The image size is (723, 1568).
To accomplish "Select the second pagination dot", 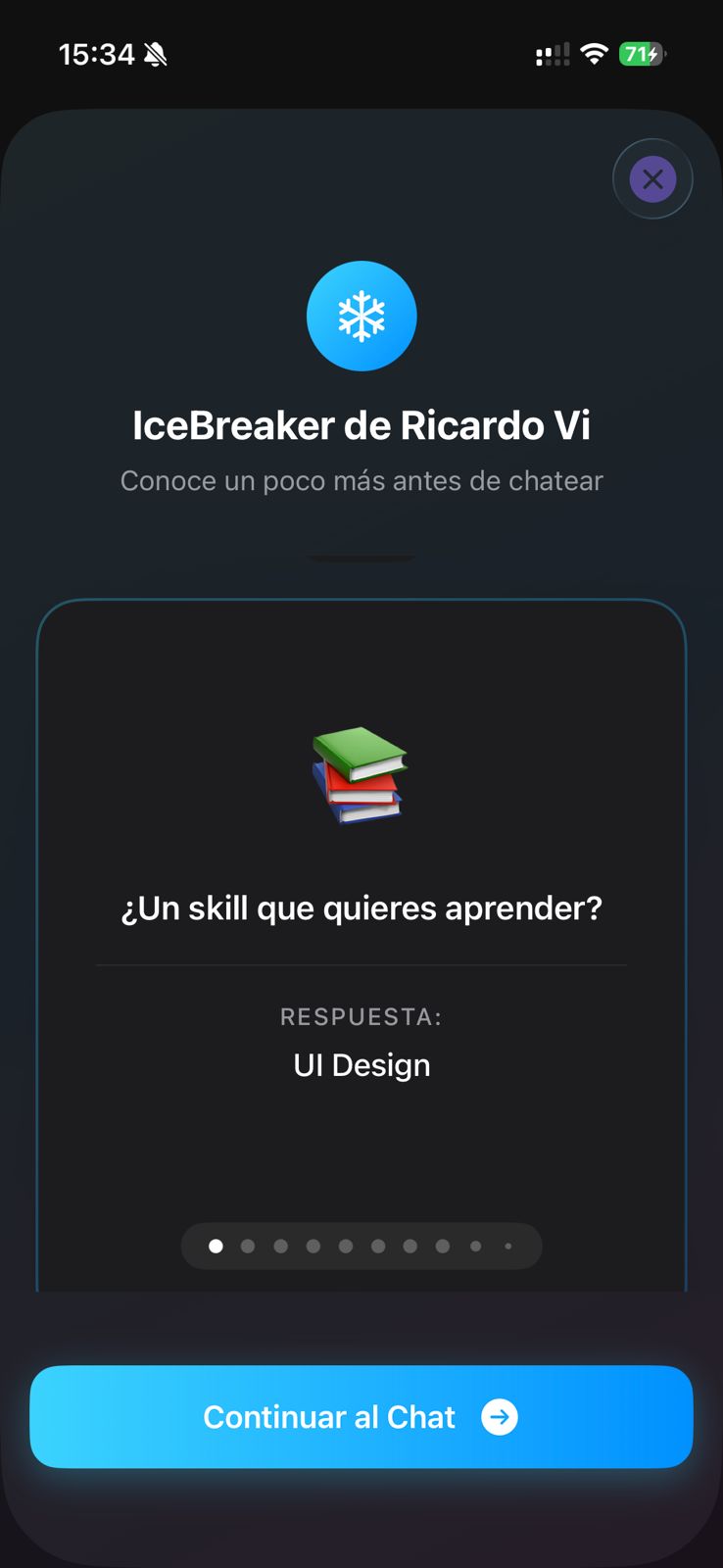I will 248,1246.
